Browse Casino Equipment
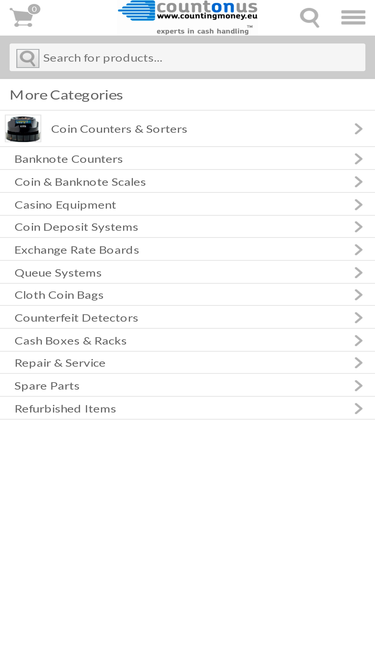The image size is (375, 667). pos(188,205)
